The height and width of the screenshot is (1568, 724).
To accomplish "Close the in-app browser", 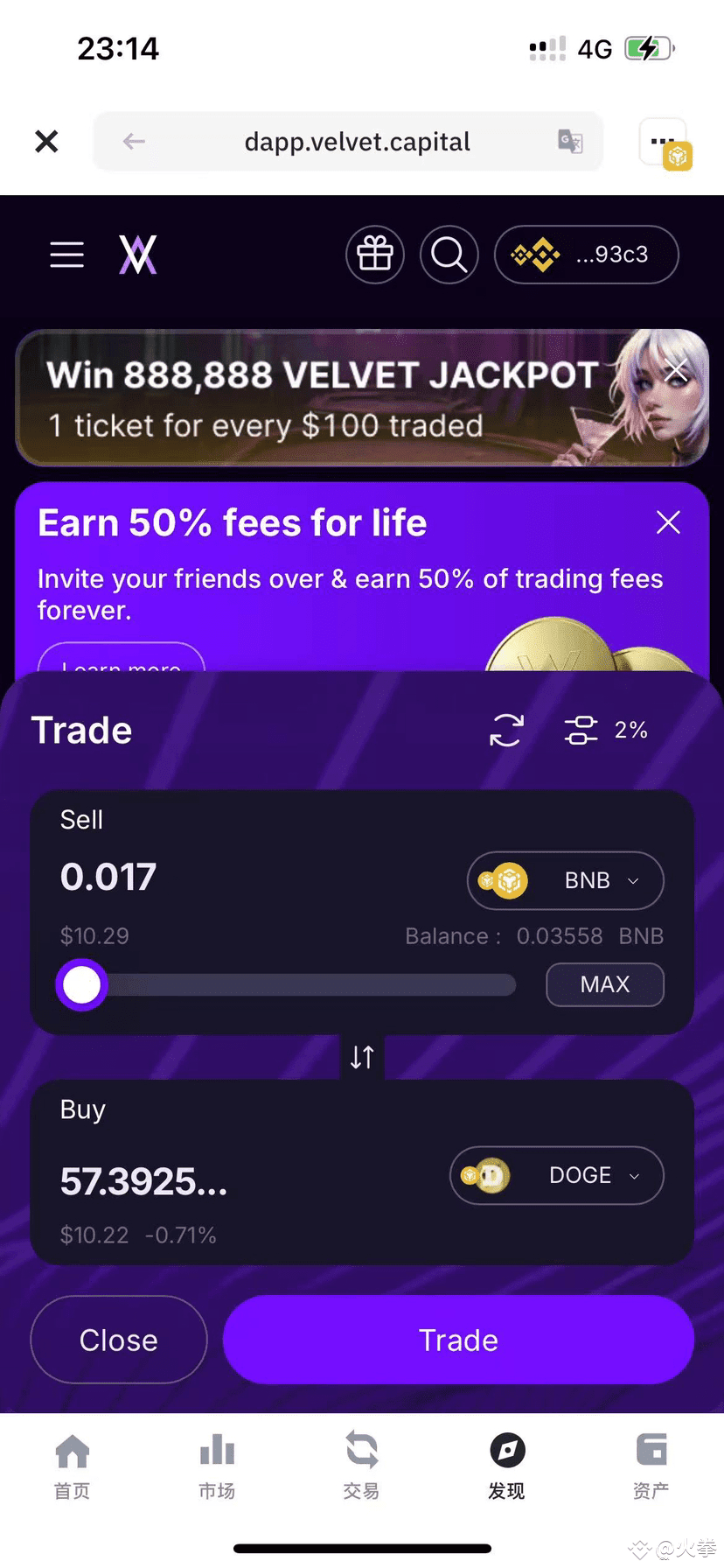I will coord(46,141).
